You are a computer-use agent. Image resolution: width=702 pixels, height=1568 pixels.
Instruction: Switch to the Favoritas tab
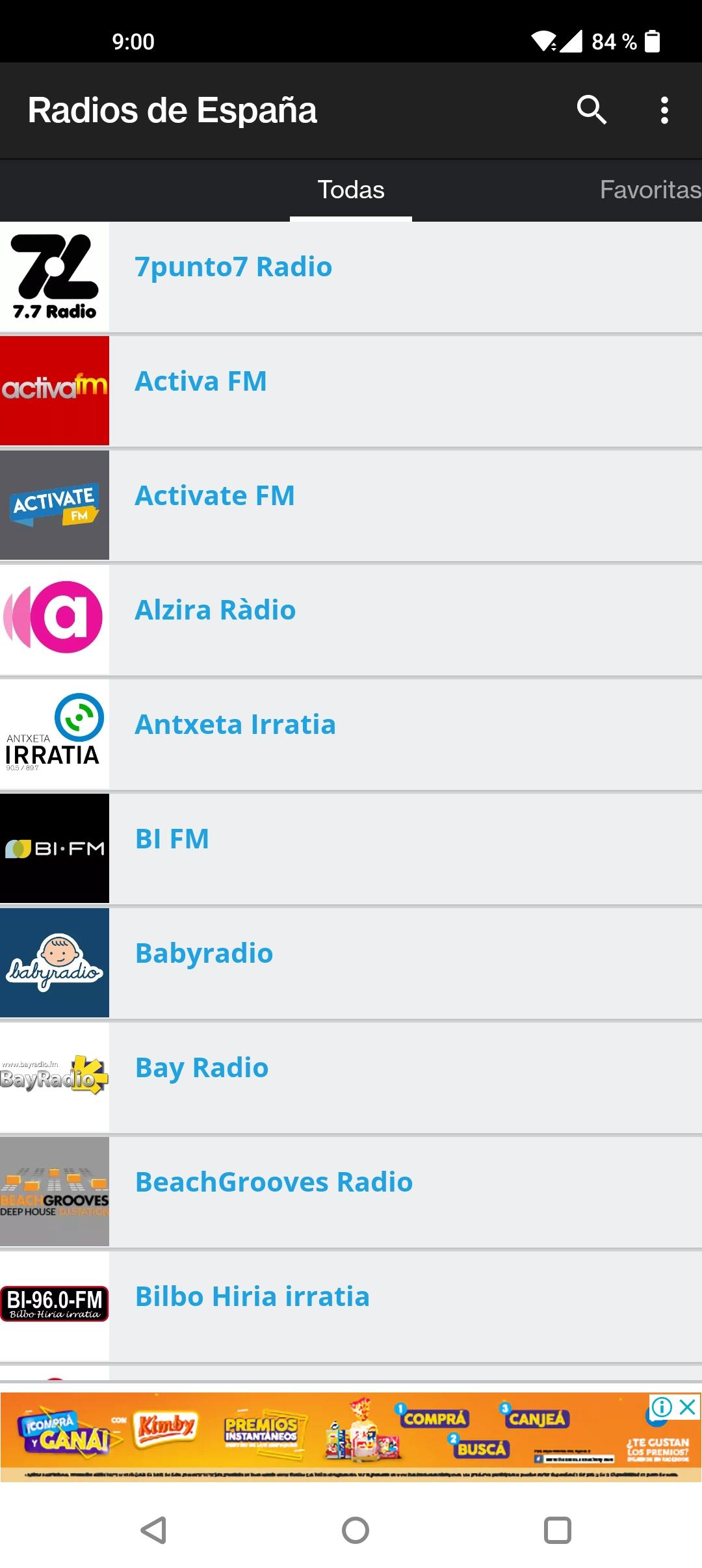pos(650,190)
